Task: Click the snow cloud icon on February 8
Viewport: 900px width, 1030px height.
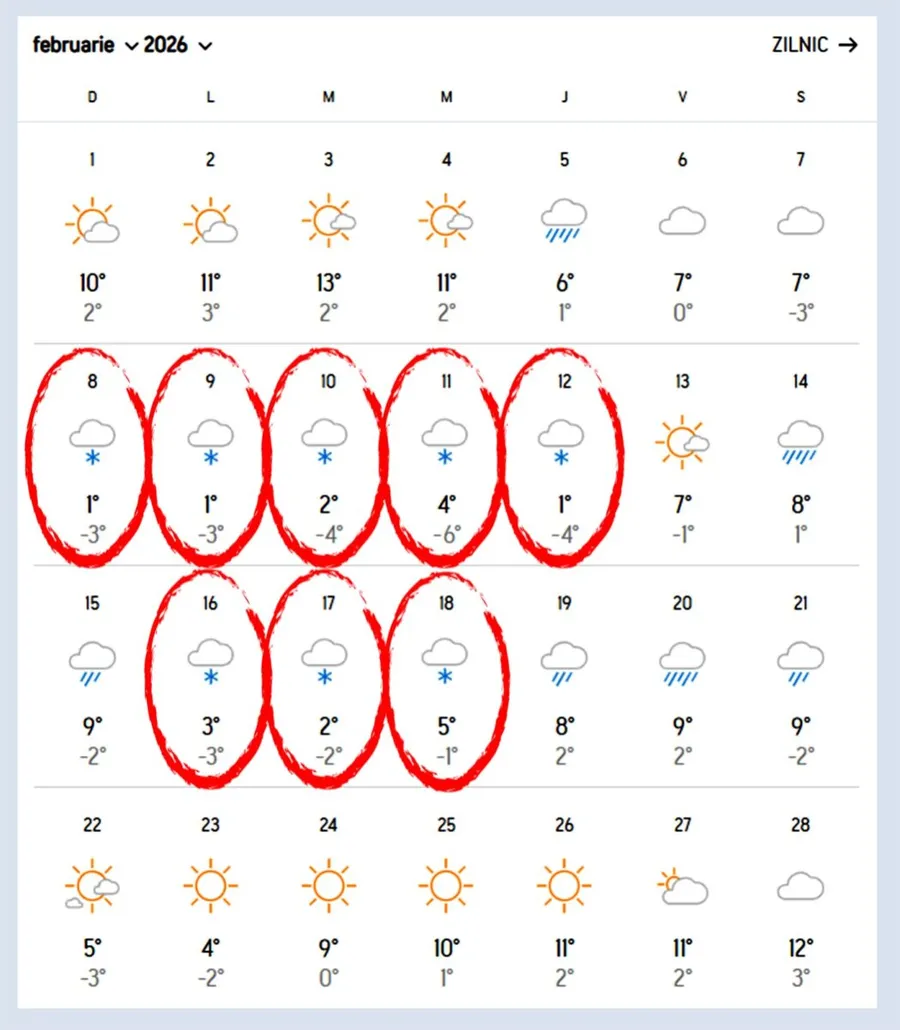Action: click(x=92, y=441)
